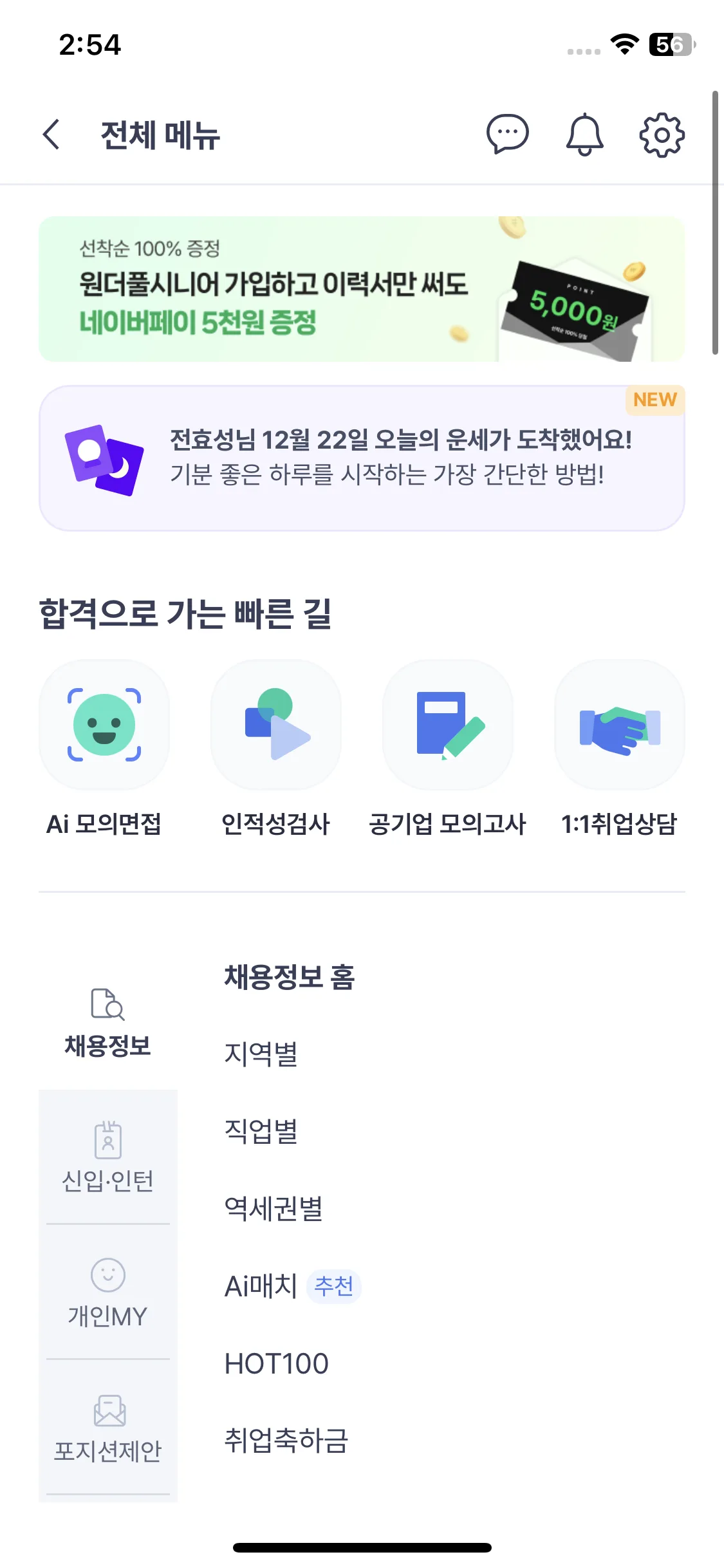
Task: Open HOT100 list
Action: pyautogui.click(x=277, y=1363)
